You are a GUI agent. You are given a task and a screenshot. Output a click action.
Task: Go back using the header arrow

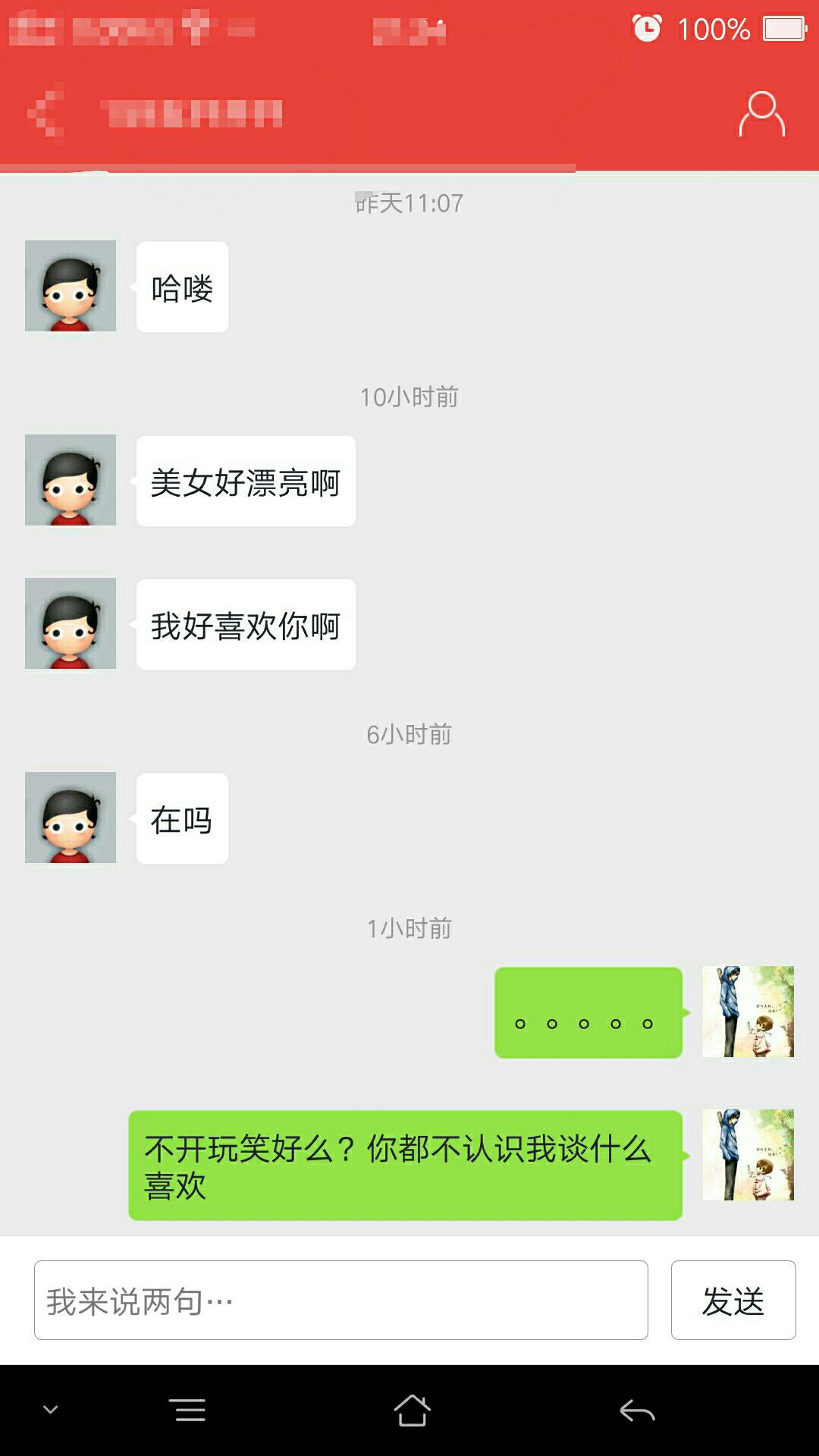click(x=45, y=115)
